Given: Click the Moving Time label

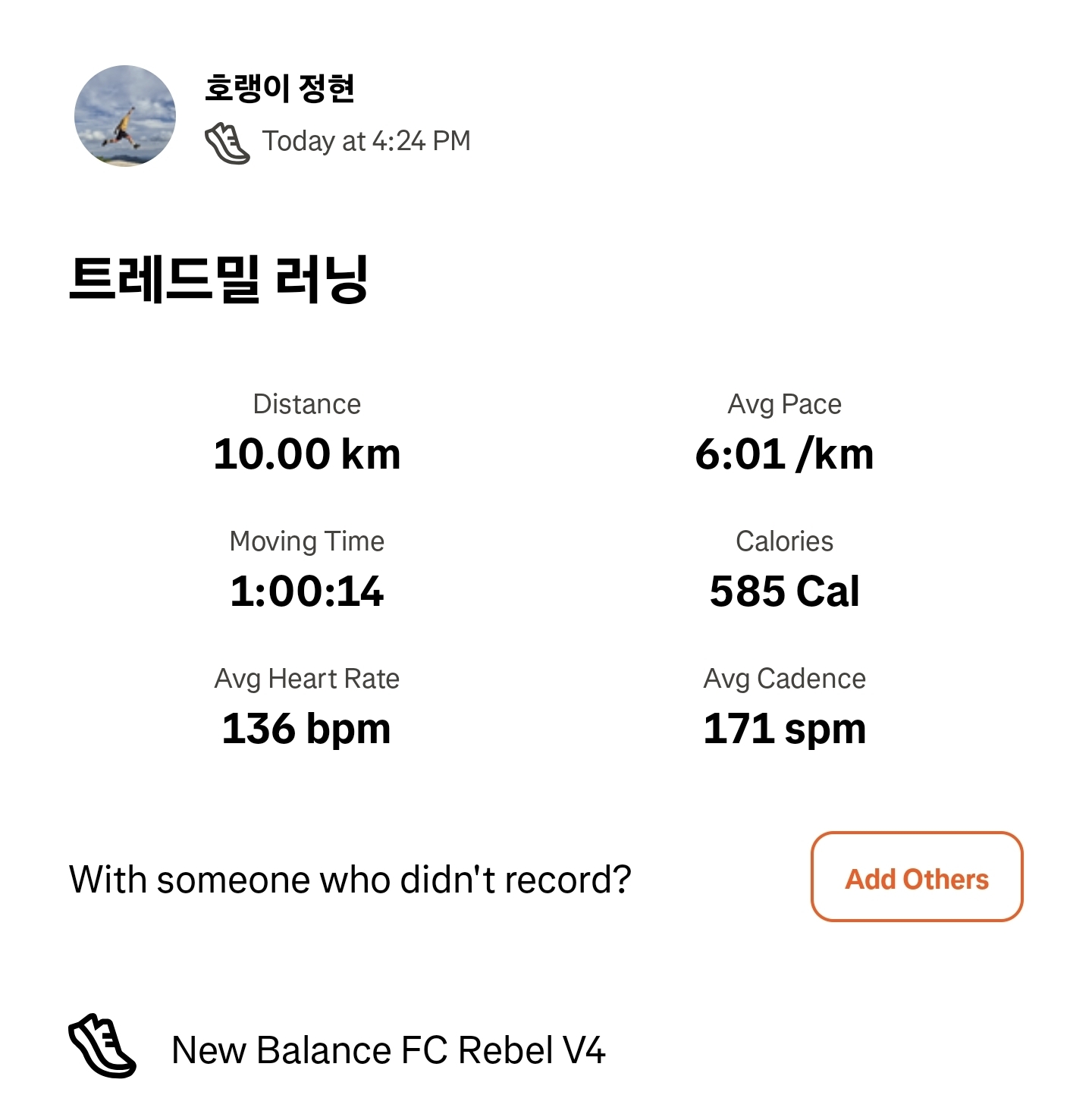Looking at the screenshot, I should click(306, 541).
